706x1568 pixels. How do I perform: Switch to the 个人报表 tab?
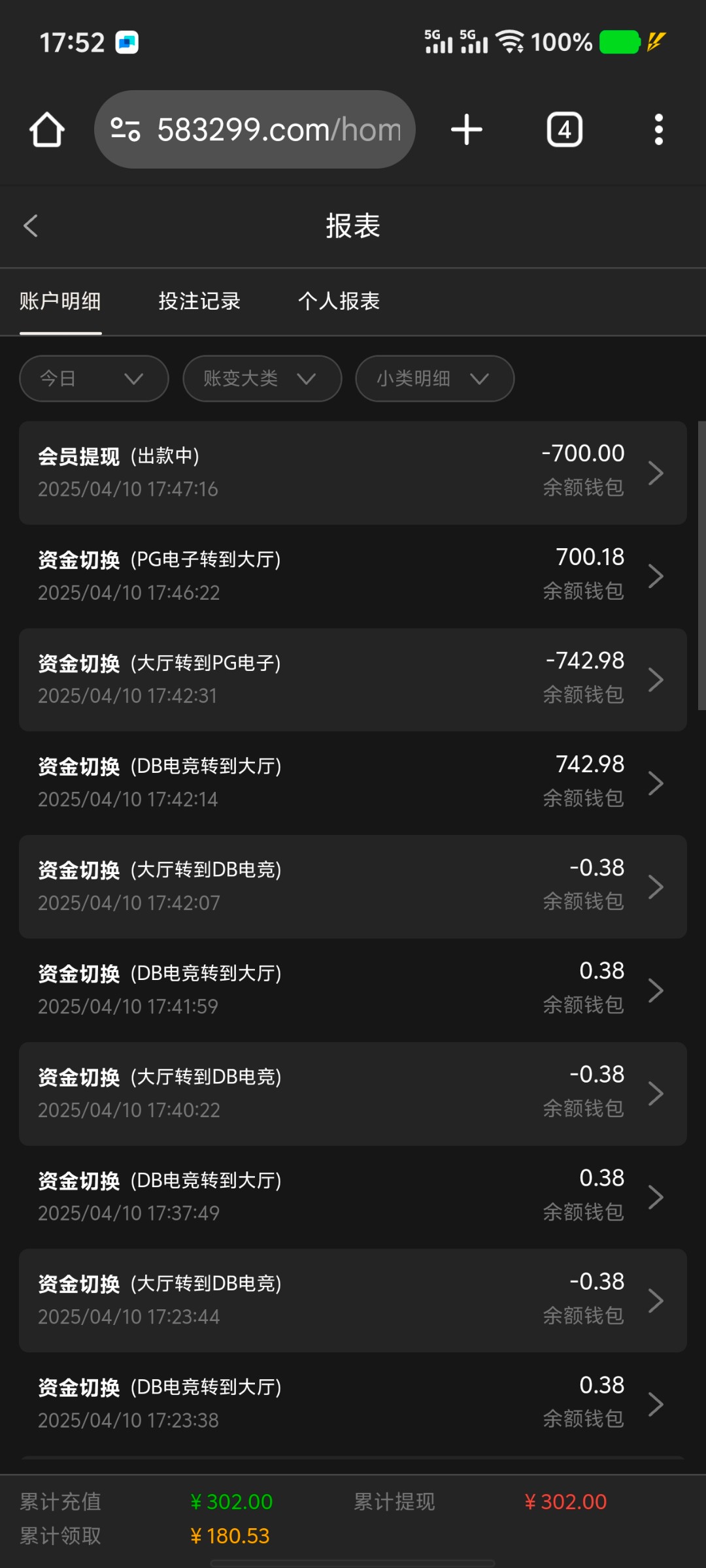[x=339, y=301]
